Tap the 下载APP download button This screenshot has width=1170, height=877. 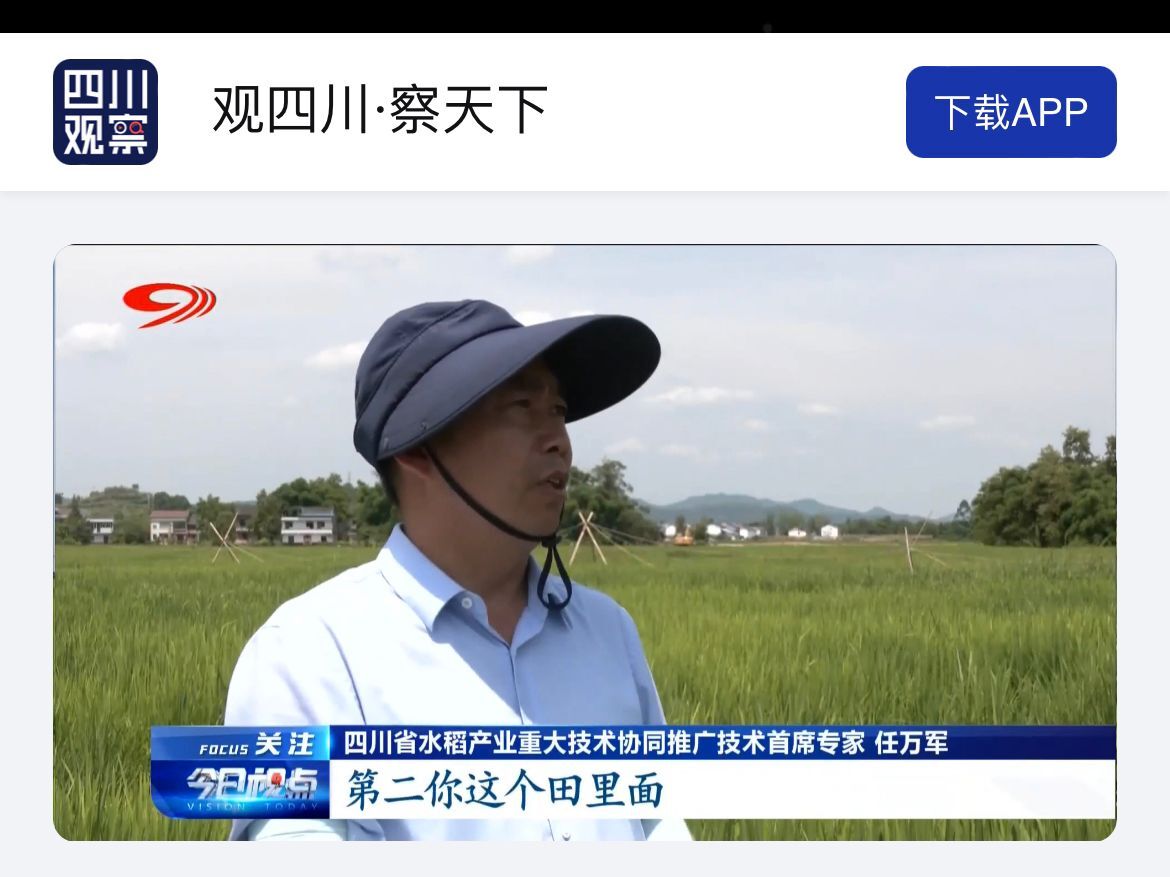[1010, 112]
